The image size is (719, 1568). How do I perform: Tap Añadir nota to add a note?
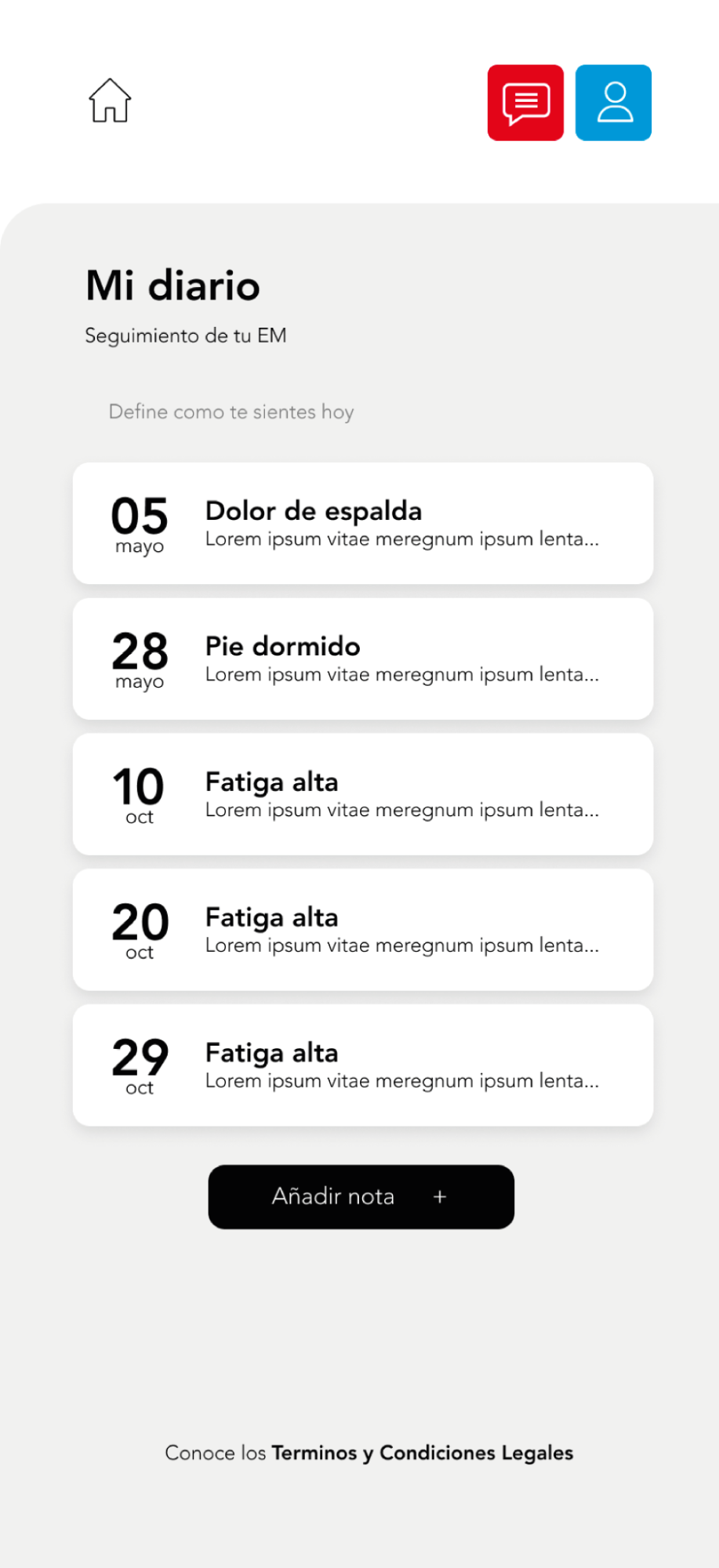click(x=361, y=1196)
